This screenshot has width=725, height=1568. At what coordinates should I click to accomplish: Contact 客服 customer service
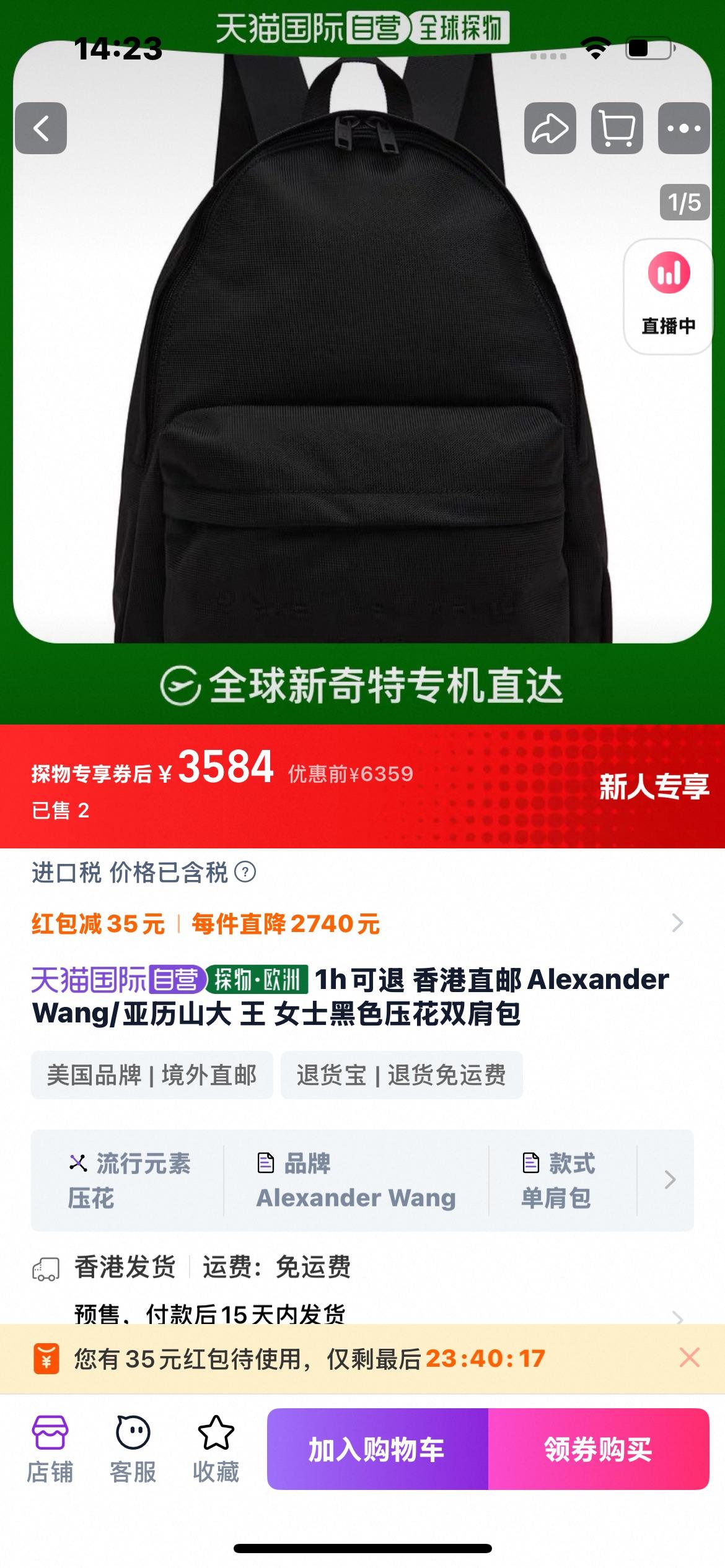(133, 1449)
